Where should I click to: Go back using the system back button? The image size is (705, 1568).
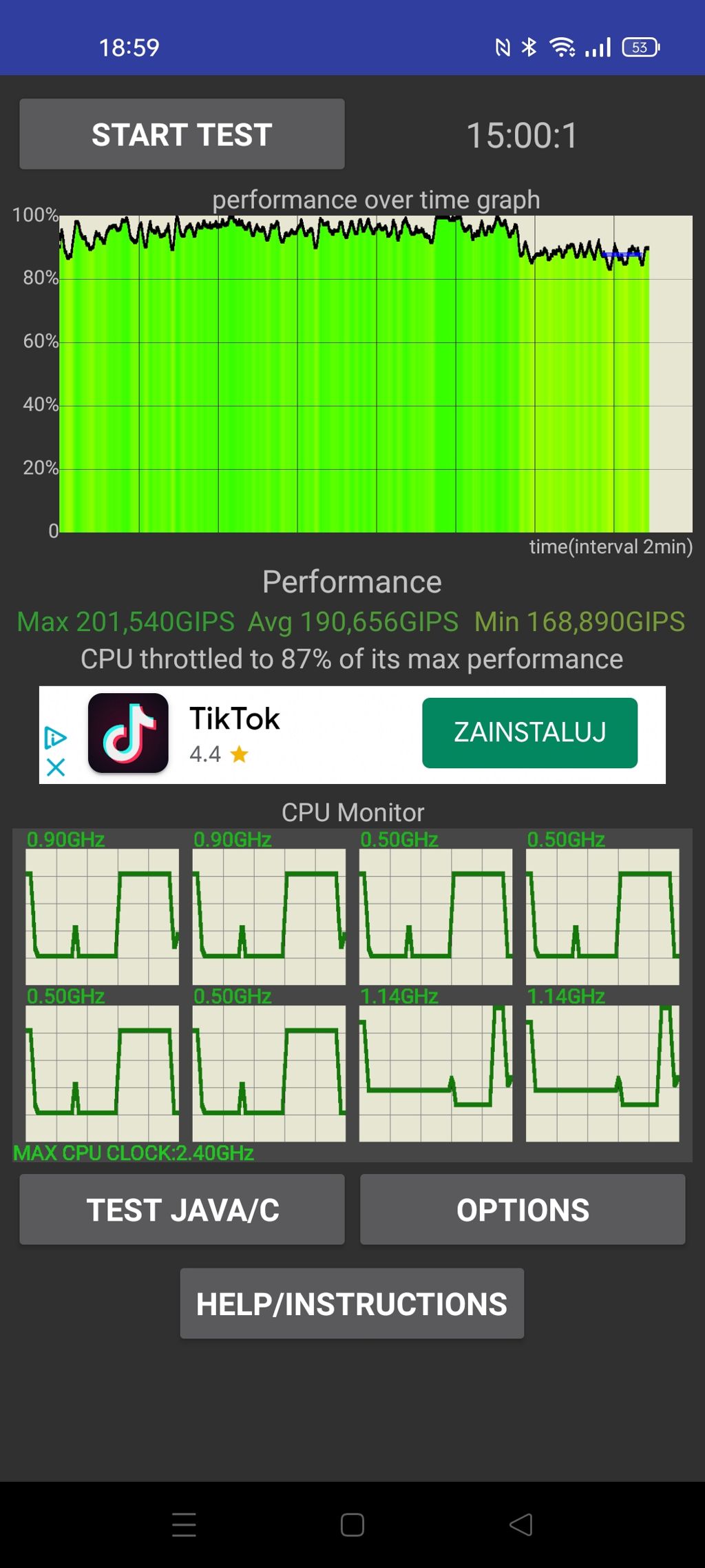521,1525
